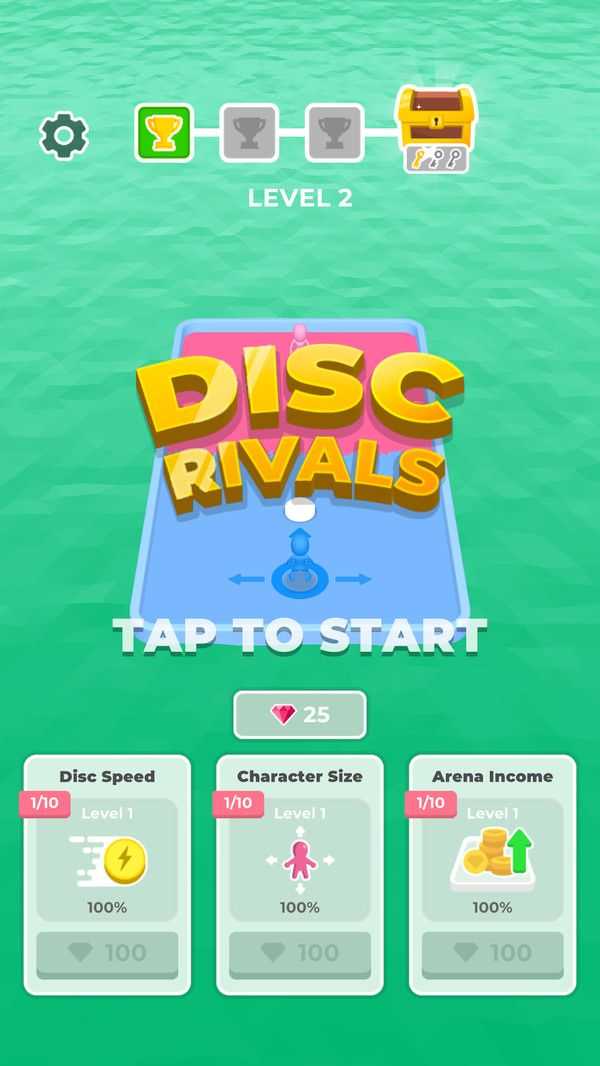Open the treasure chest reward

pos(436,125)
